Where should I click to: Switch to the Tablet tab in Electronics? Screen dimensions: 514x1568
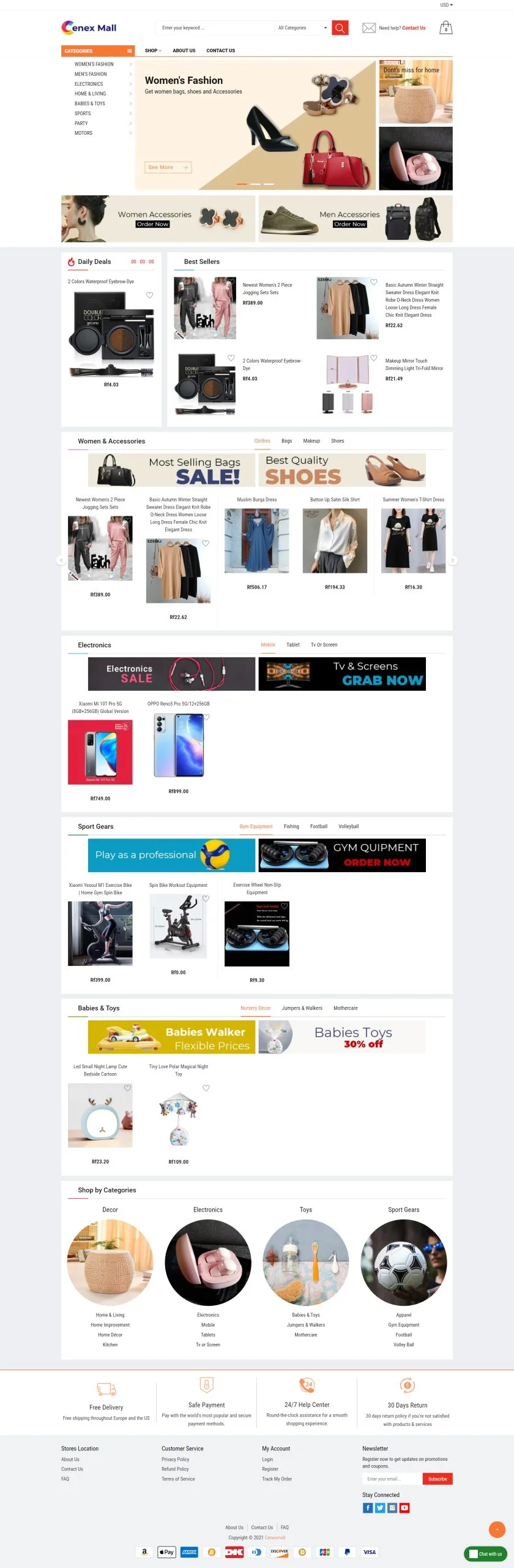[293, 645]
